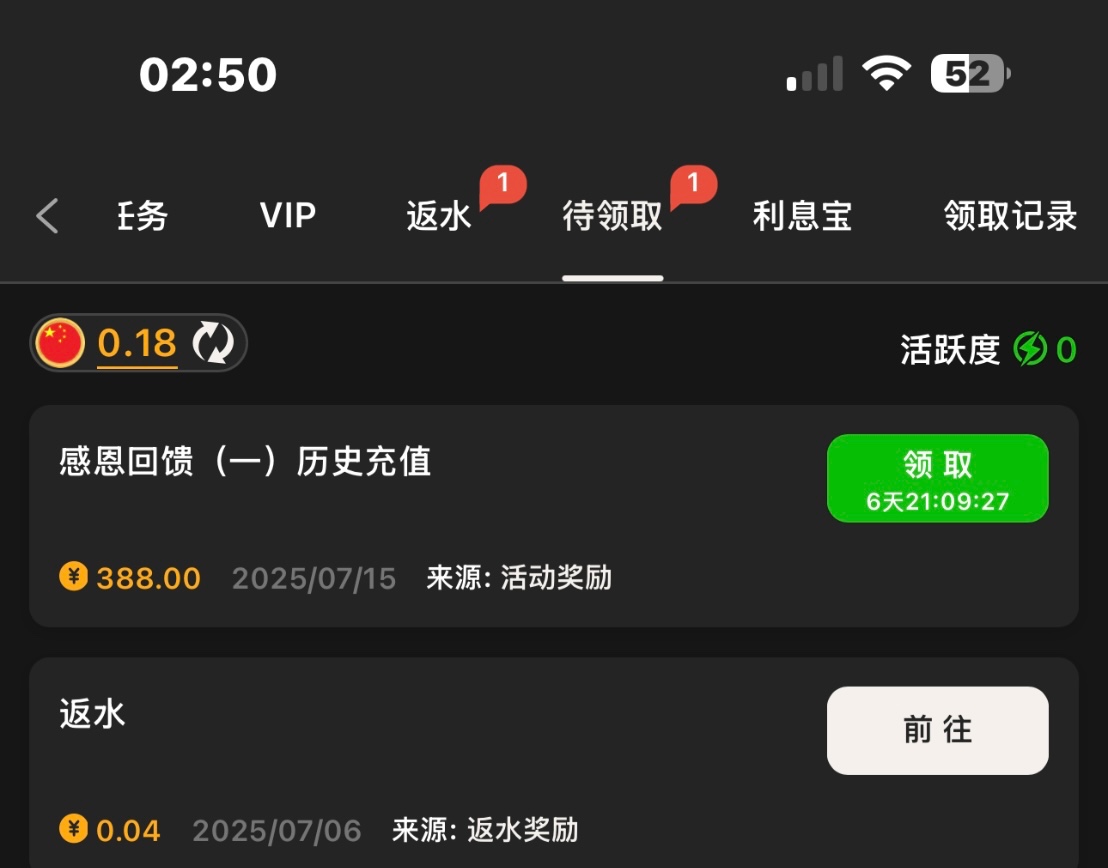Go back using the left arrow
The height and width of the screenshot is (868, 1108).
point(47,215)
